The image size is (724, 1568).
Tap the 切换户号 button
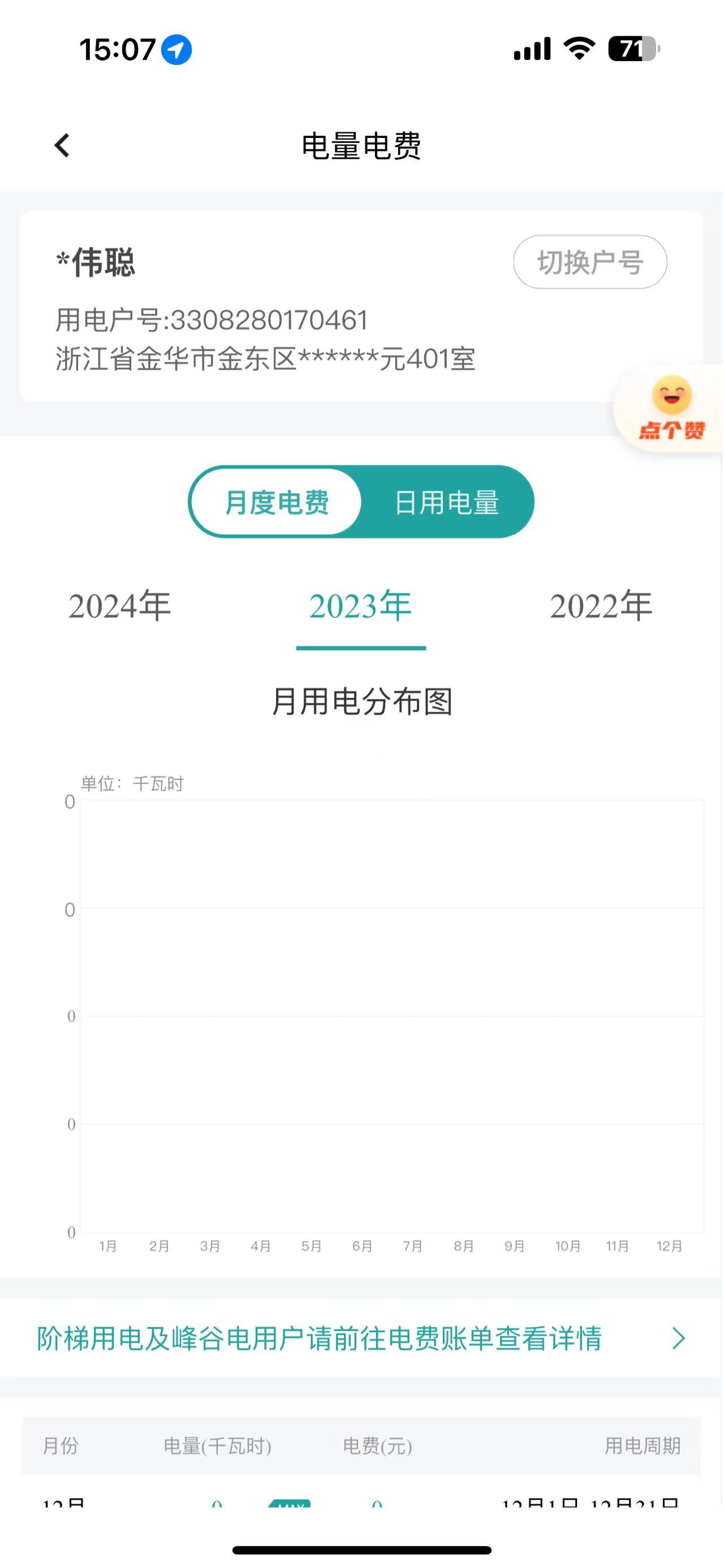pyautogui.click(x=590, y=262)
